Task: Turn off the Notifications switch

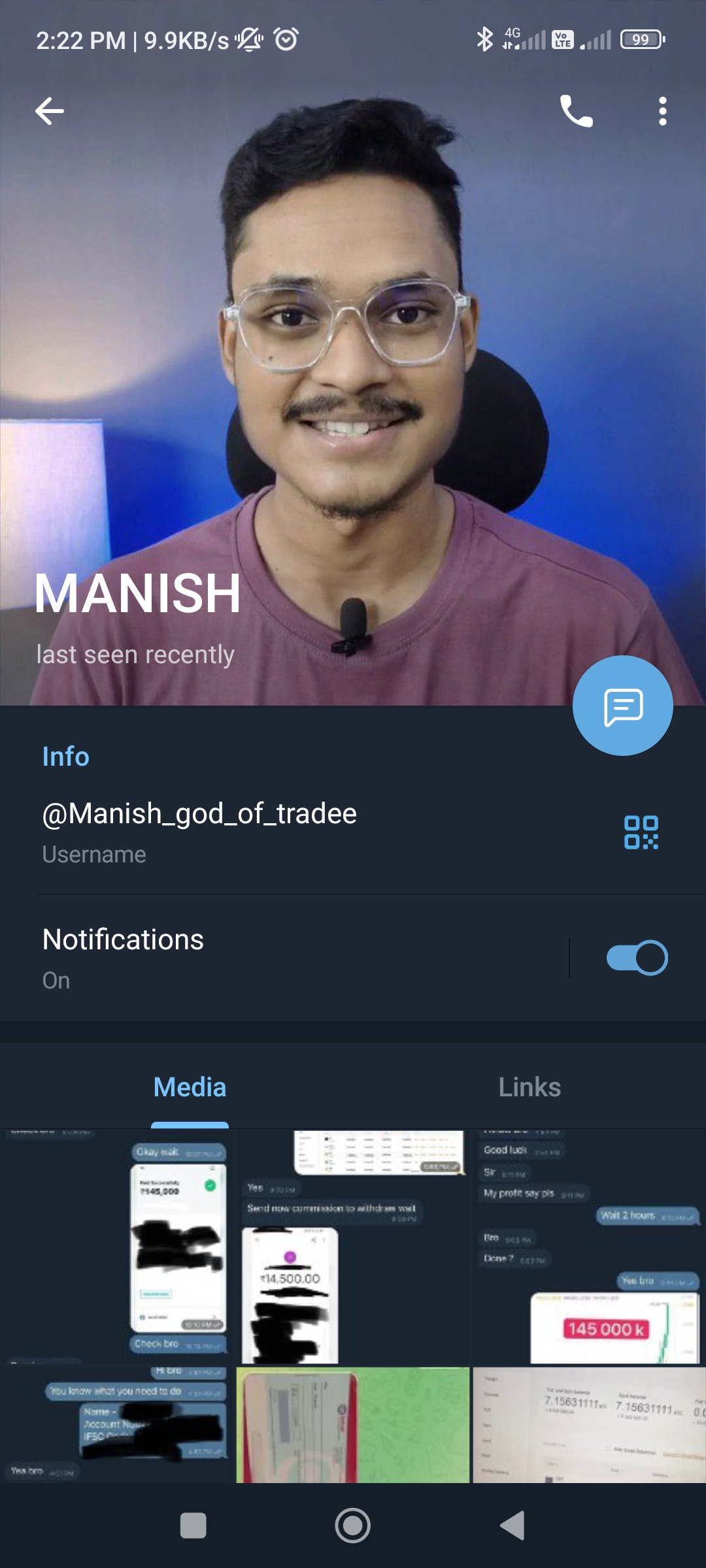Action: (x=637, y=958)
